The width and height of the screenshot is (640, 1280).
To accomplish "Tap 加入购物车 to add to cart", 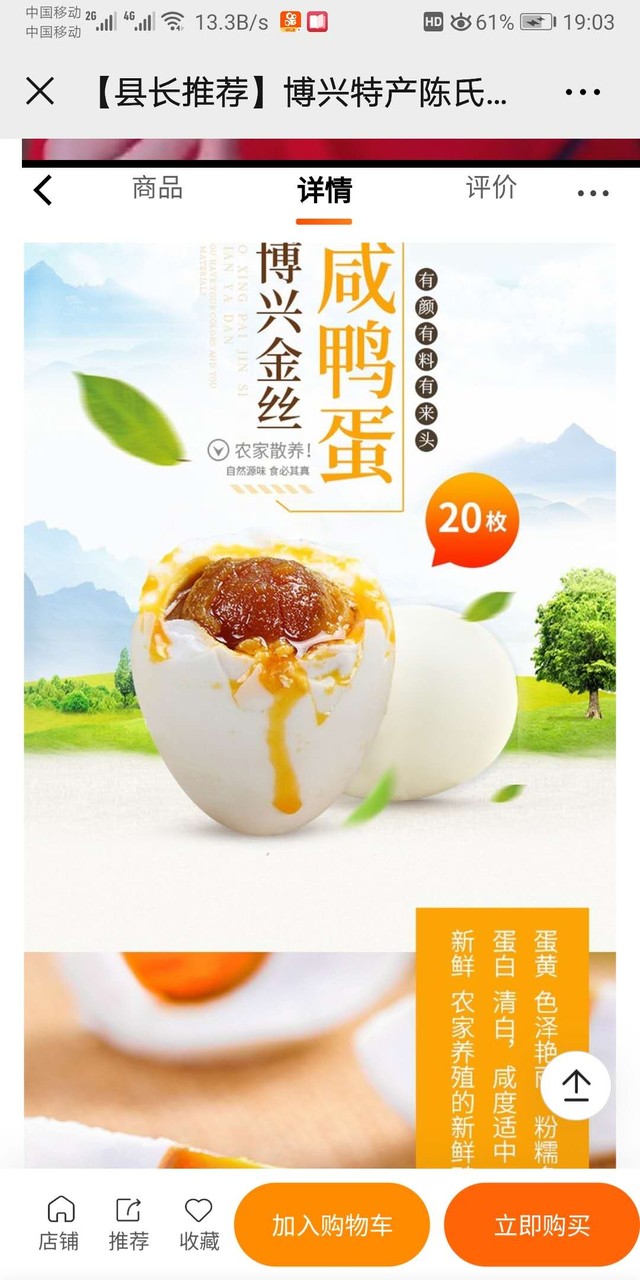I will tap(332, 1225).
